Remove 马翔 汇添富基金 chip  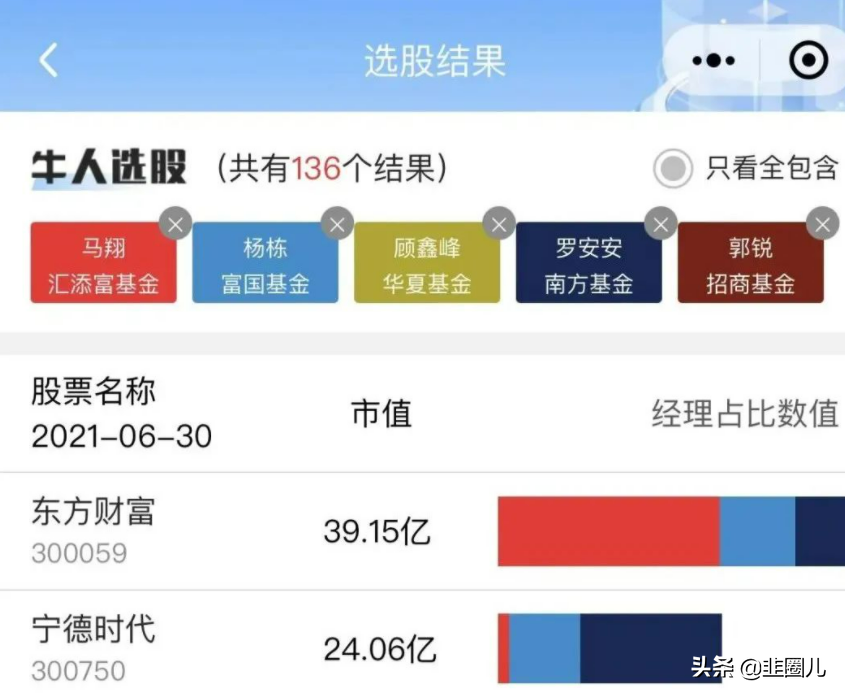(x=175, y=223)
